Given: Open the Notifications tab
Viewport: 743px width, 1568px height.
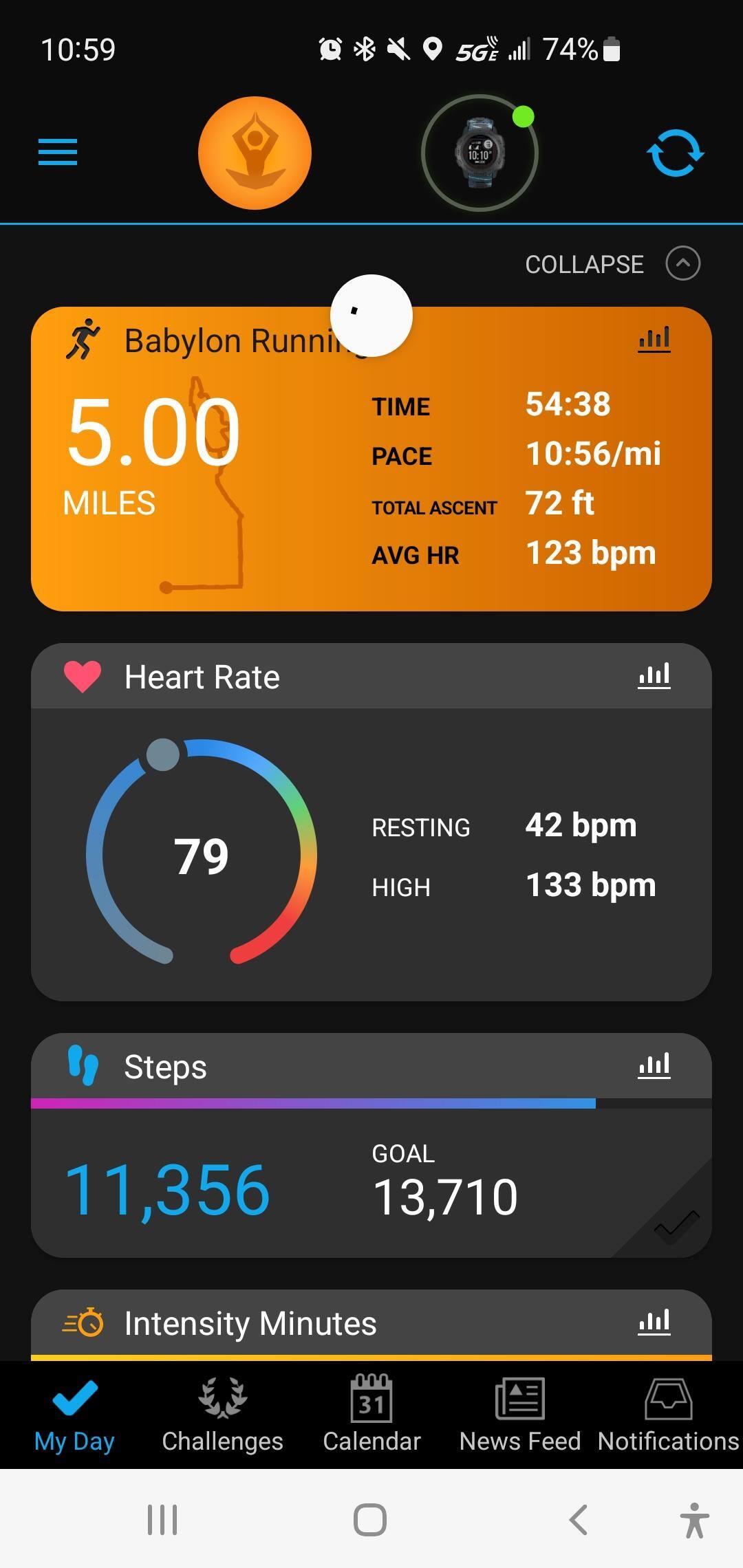Looking at the screenshot, I should (668, 1415).
